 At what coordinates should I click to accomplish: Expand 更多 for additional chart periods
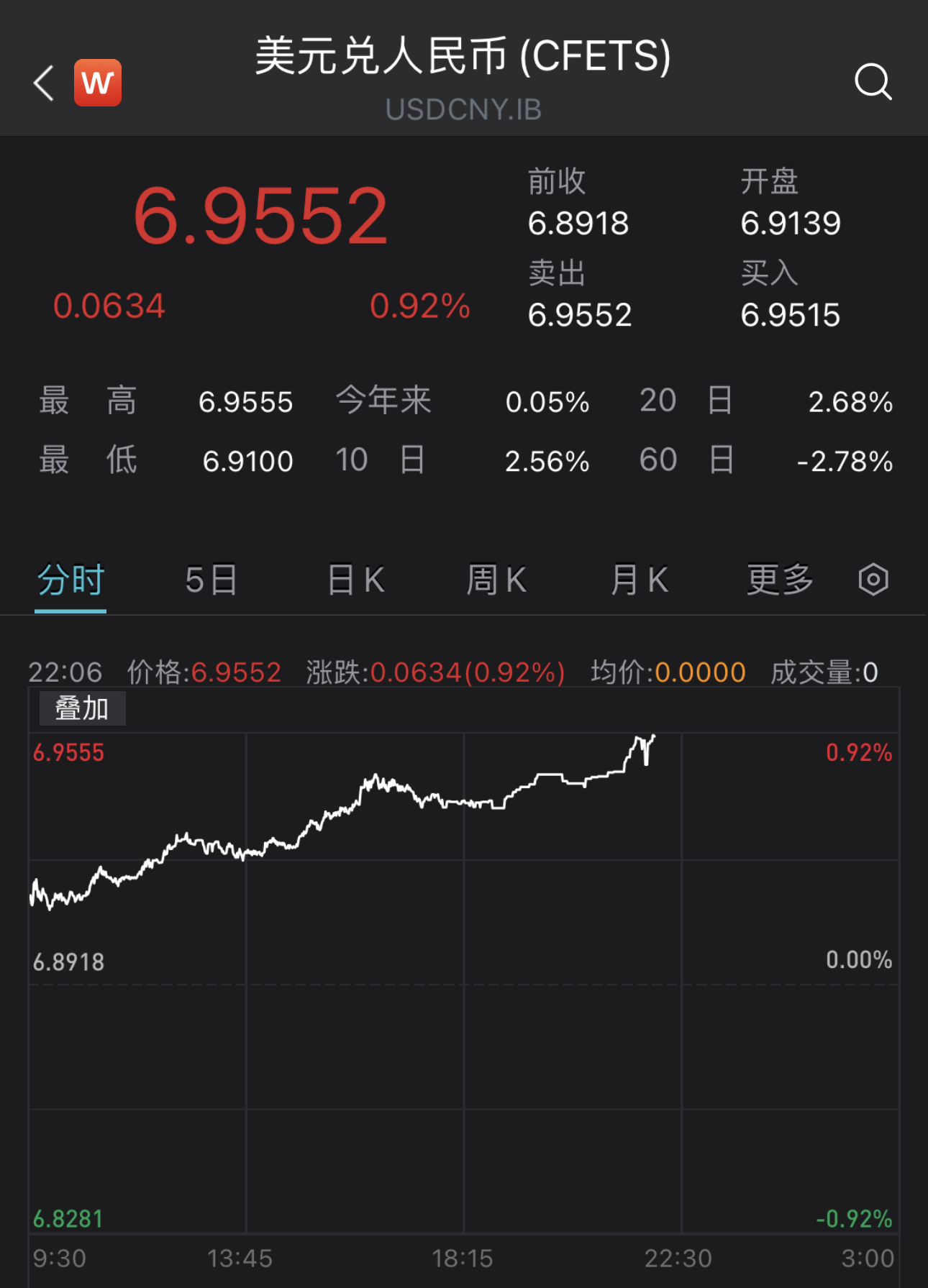point(779,579)
